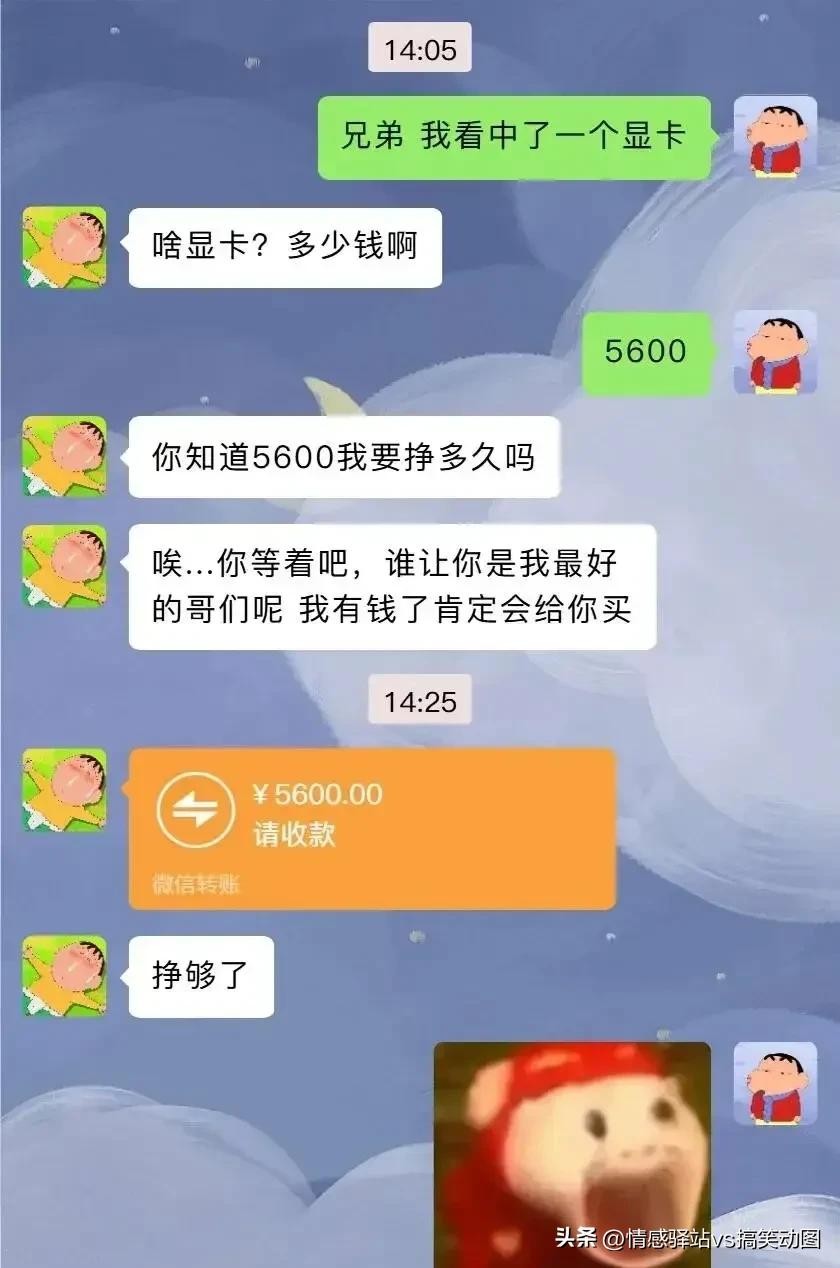
Task: Open the screaming pig sticker image
Action: point(572,1154)
